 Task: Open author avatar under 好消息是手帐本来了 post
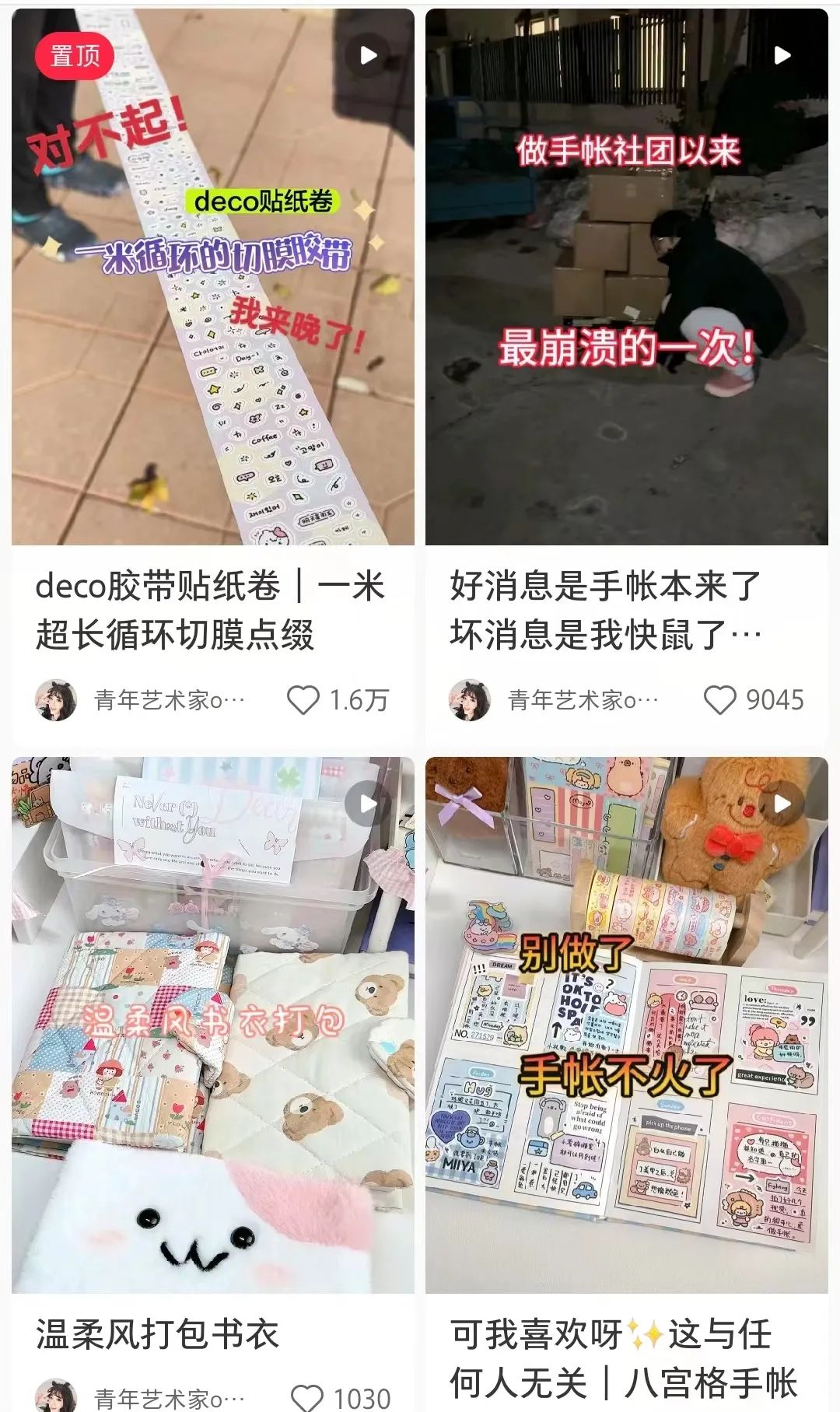click(470, 700)
